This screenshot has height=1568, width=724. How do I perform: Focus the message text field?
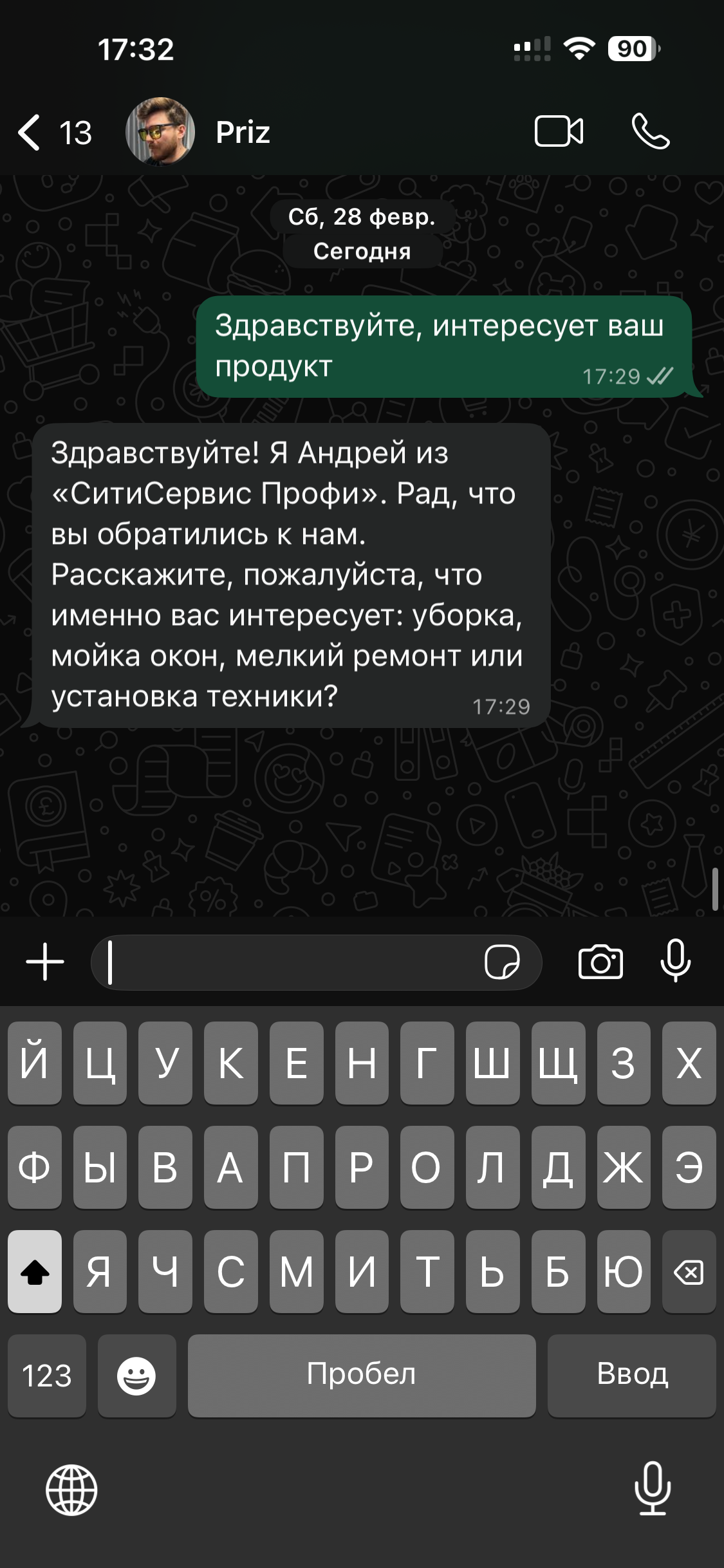tap(290, 962)
